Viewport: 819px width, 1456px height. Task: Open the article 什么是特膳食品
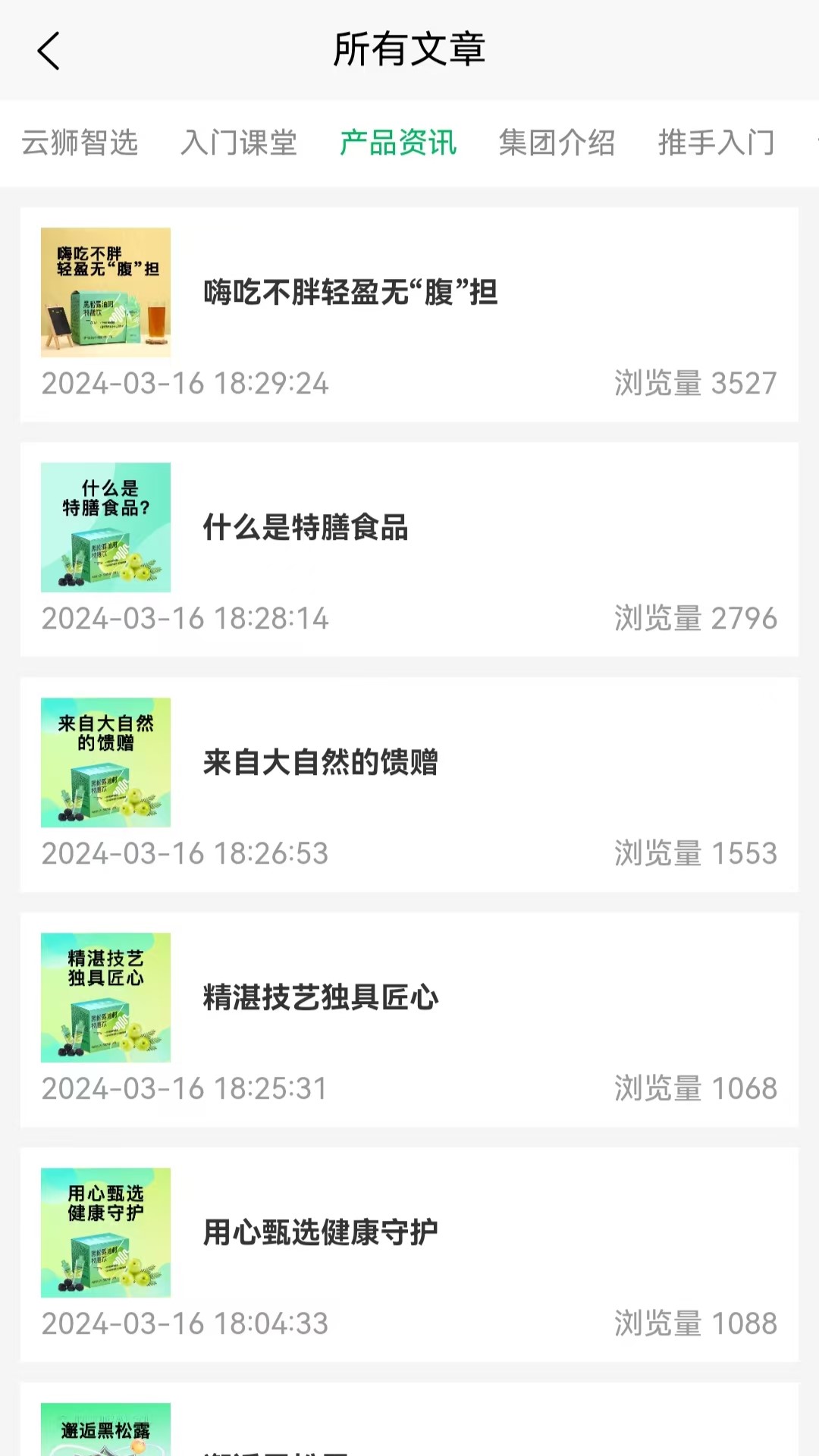[306, 529]
